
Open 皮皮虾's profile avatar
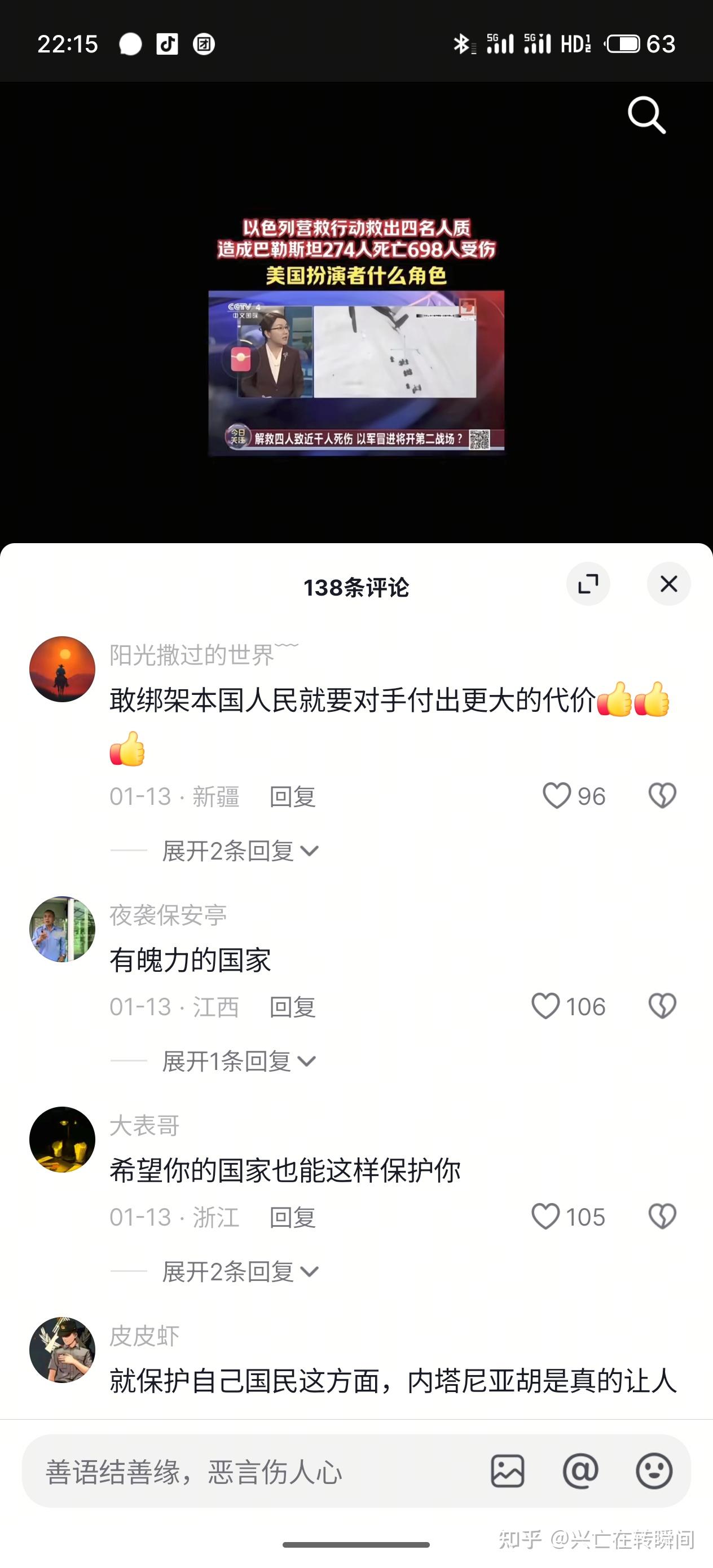pos(62,1350)
